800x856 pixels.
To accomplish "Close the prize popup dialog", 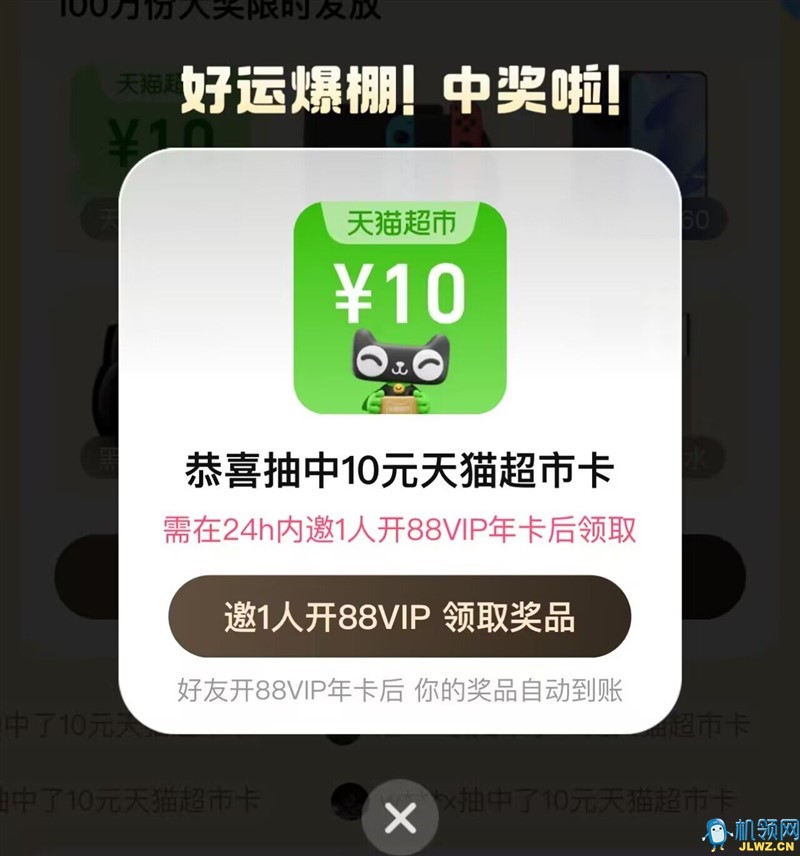I will tap(400, 819).
